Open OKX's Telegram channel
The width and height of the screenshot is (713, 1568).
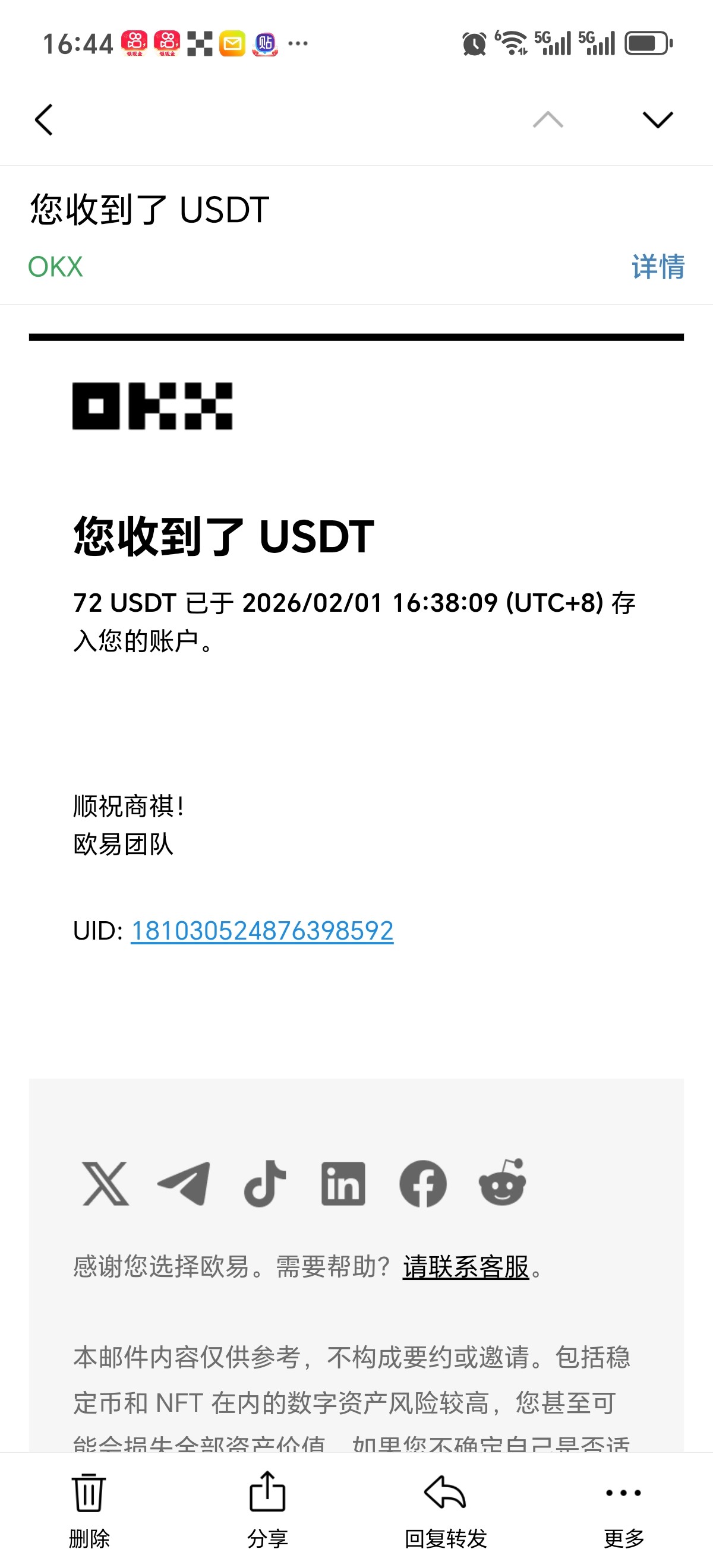[x=184, y=1183]
